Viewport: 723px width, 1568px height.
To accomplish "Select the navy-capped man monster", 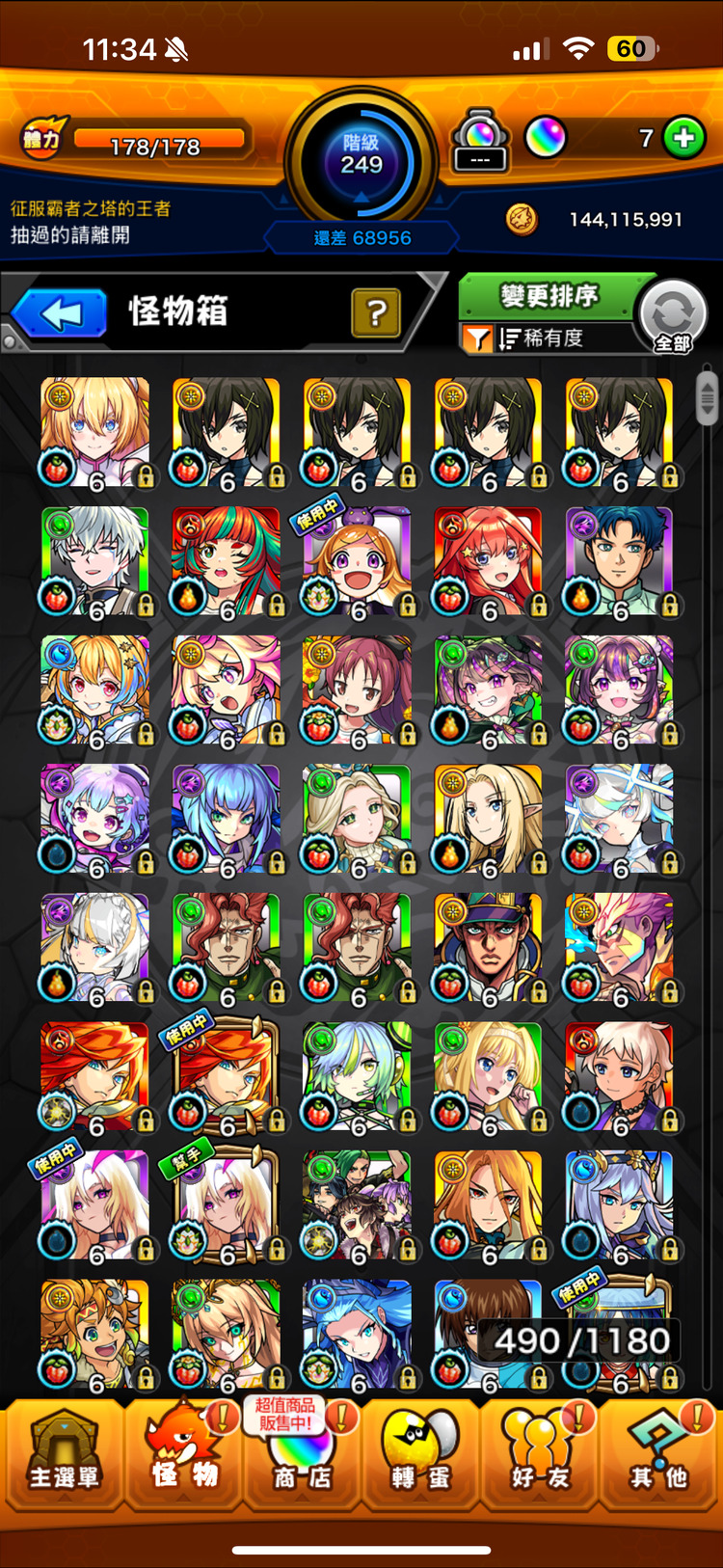I will [489, 948].
